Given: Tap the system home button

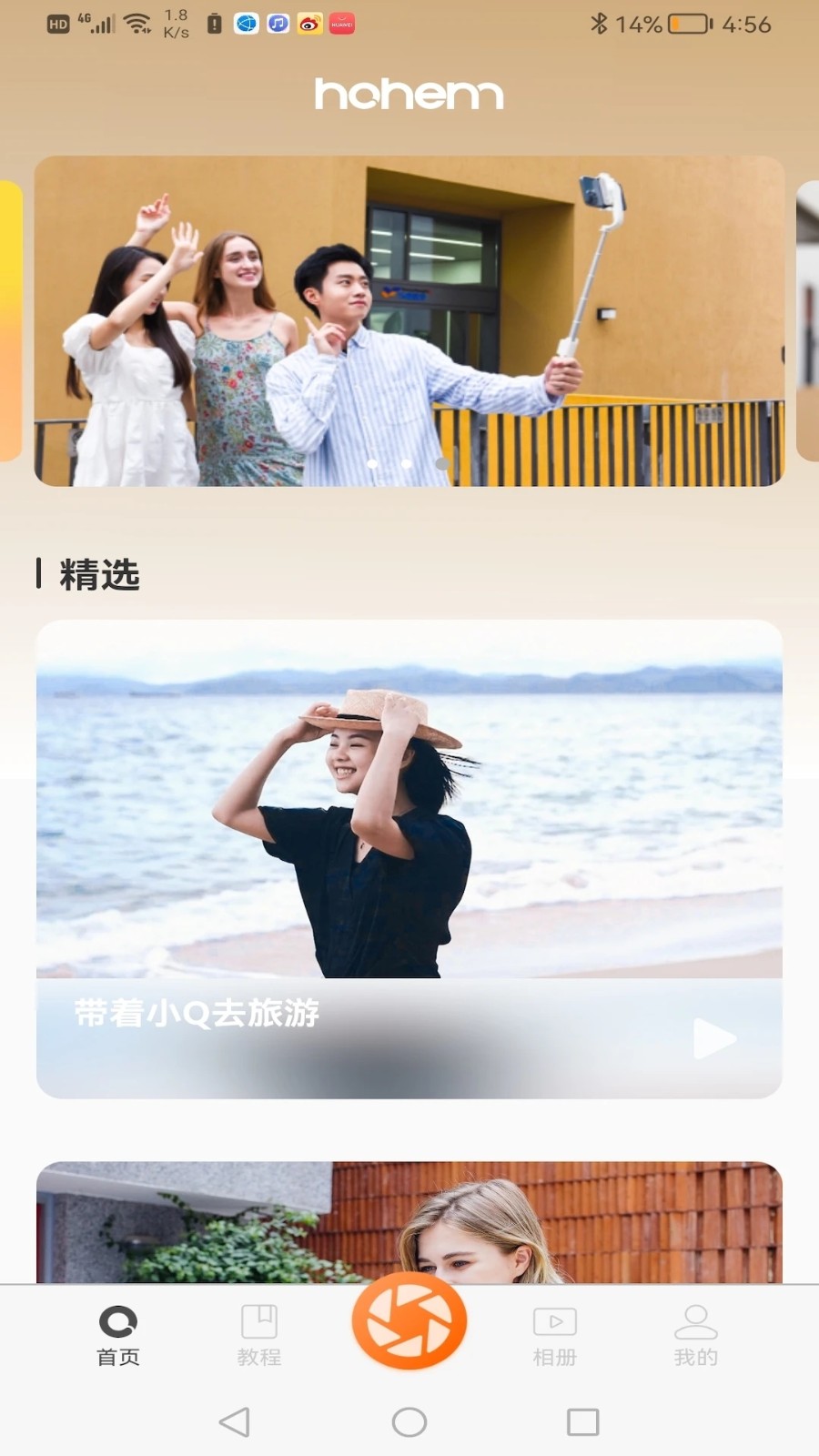Looking at the screenshot, I should click(x=409, y=1421).
